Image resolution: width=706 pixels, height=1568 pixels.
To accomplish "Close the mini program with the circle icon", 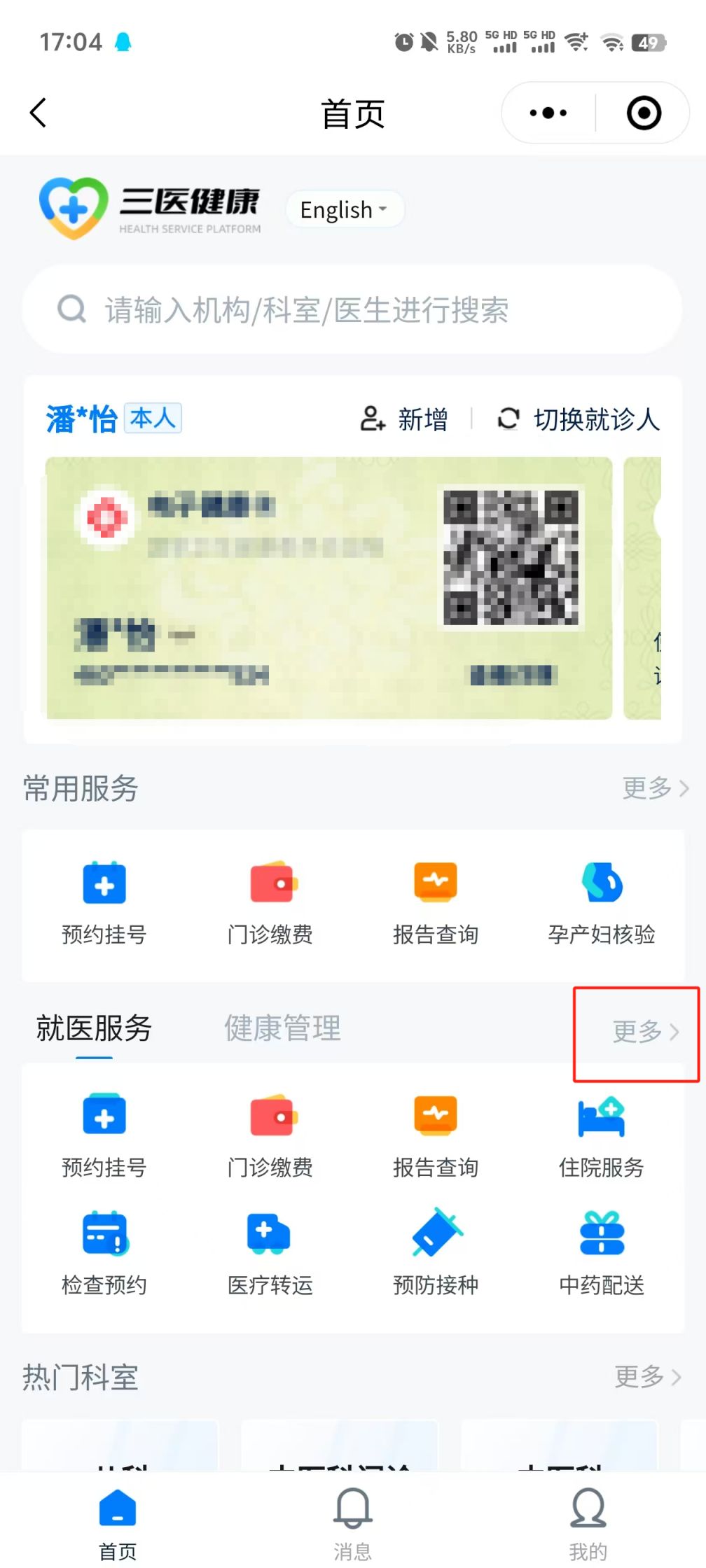I will (644, 113).
